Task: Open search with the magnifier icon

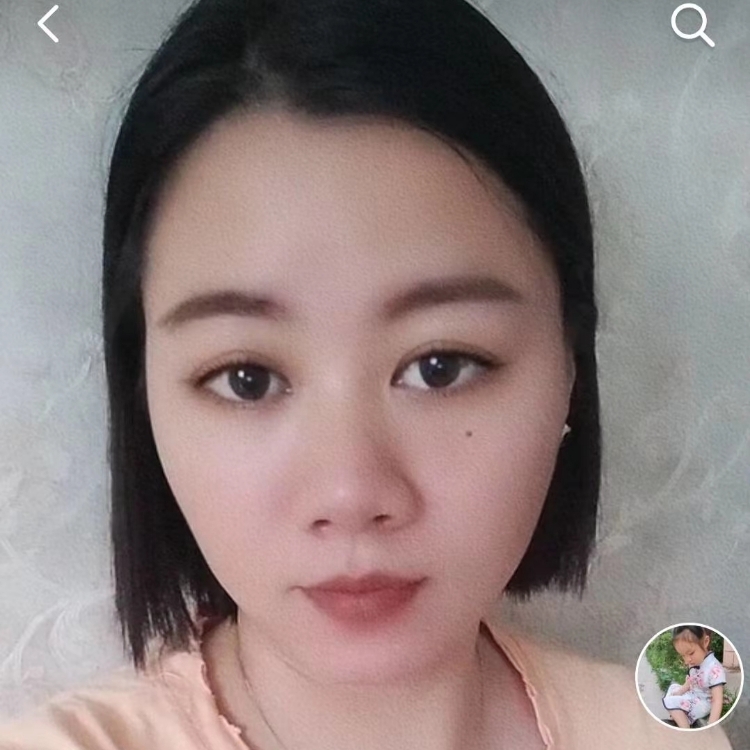Action: tap(692, 25)
